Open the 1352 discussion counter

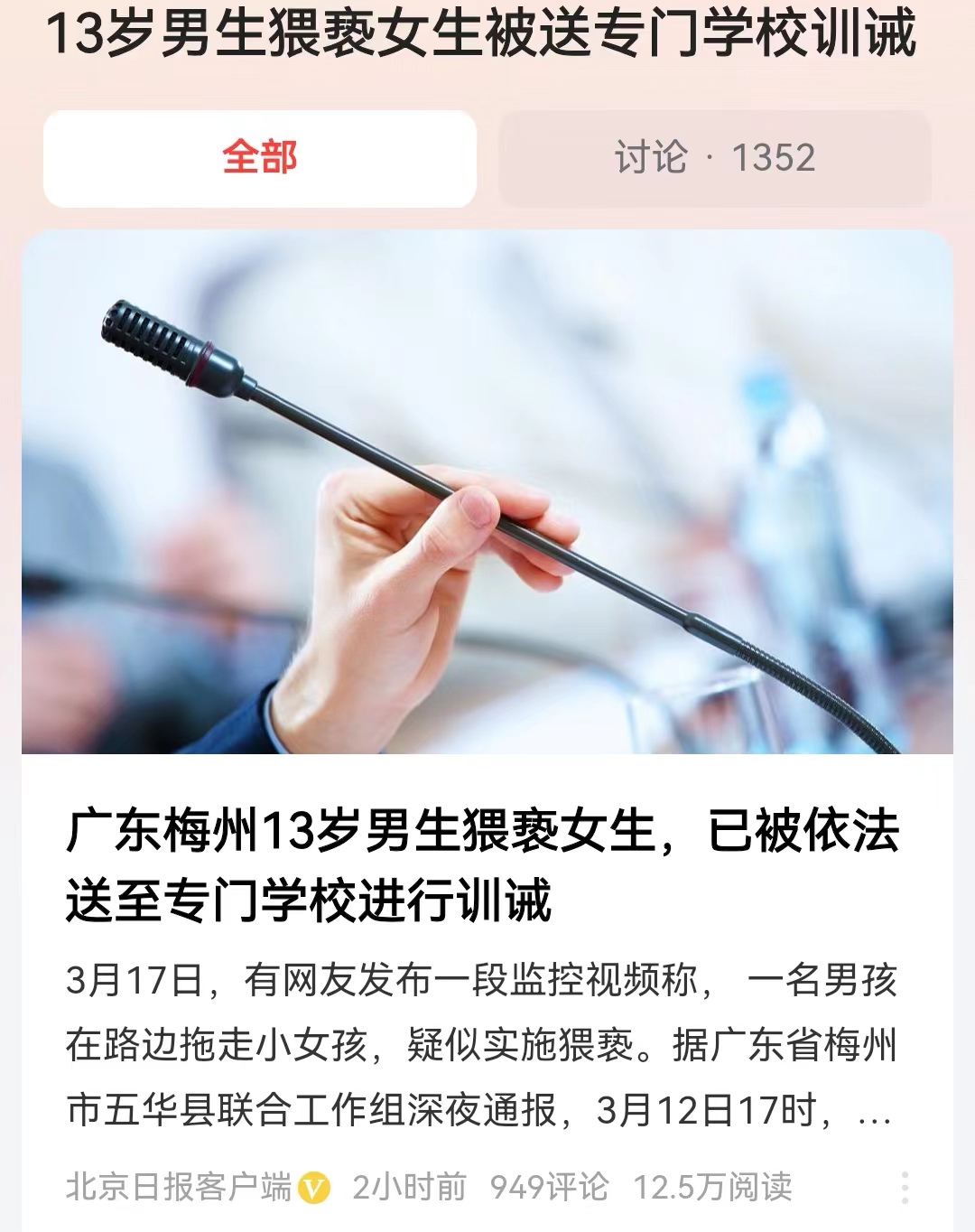772,157
